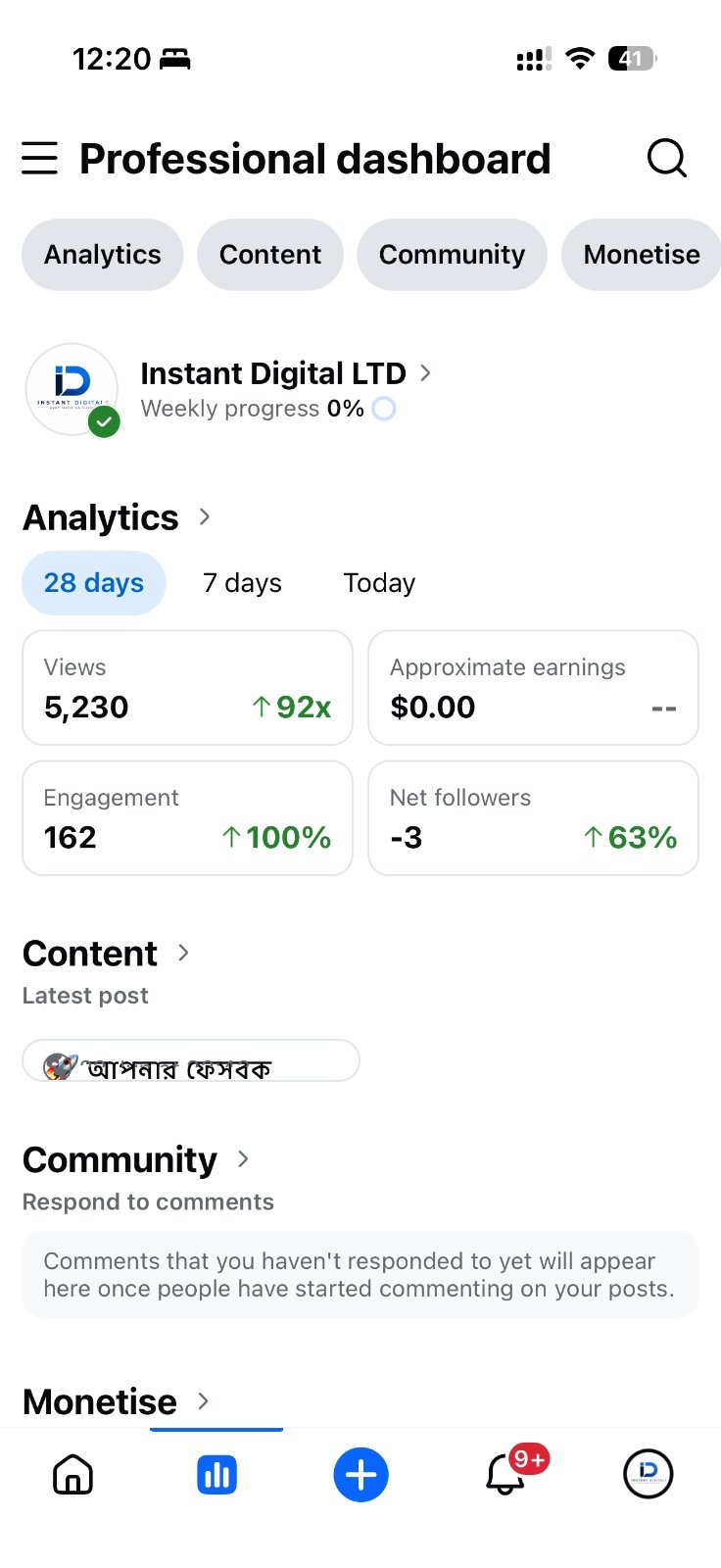721x1568 pixels.
Task: Go to the Home tab
Action: pos(72,1474)
